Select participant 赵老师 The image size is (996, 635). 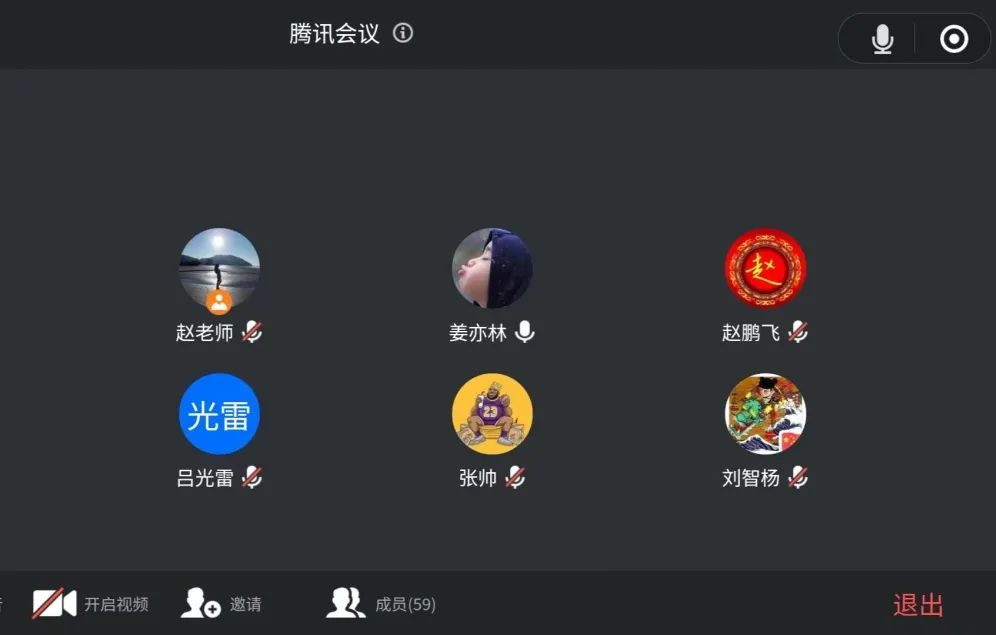point(219,269)
